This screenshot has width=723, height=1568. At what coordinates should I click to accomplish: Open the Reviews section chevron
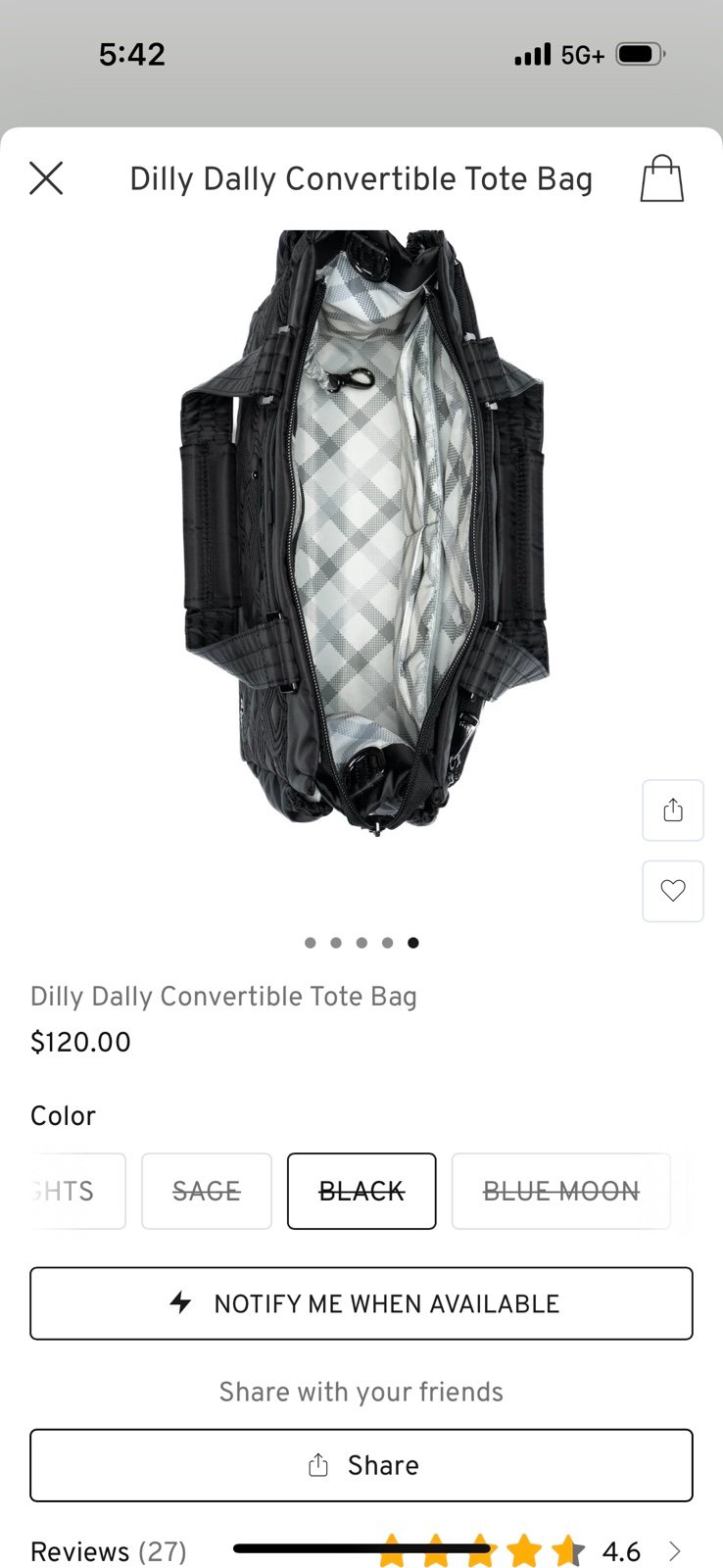tap(674, 1551)
